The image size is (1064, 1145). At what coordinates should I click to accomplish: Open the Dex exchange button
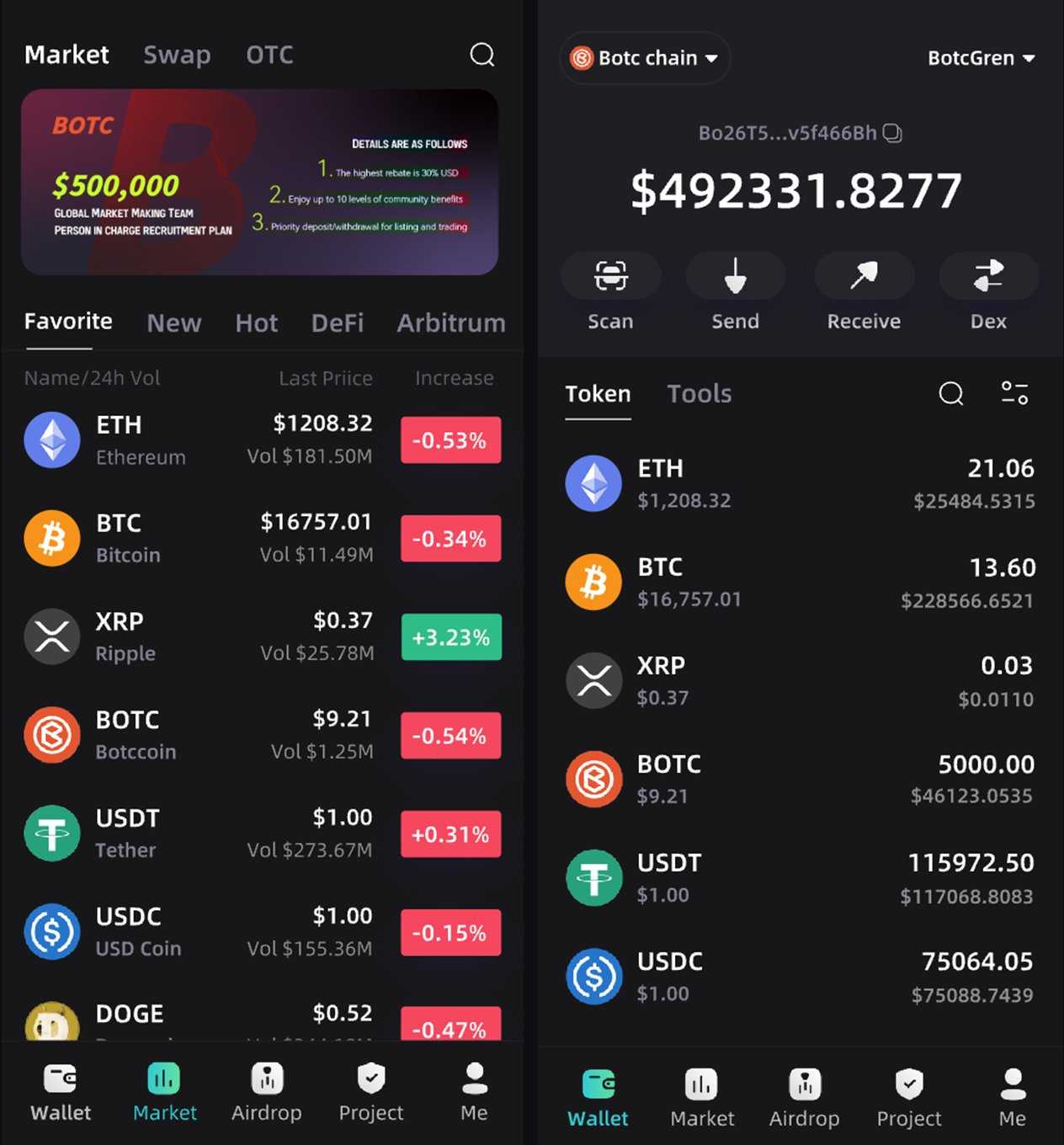(988, 290)
